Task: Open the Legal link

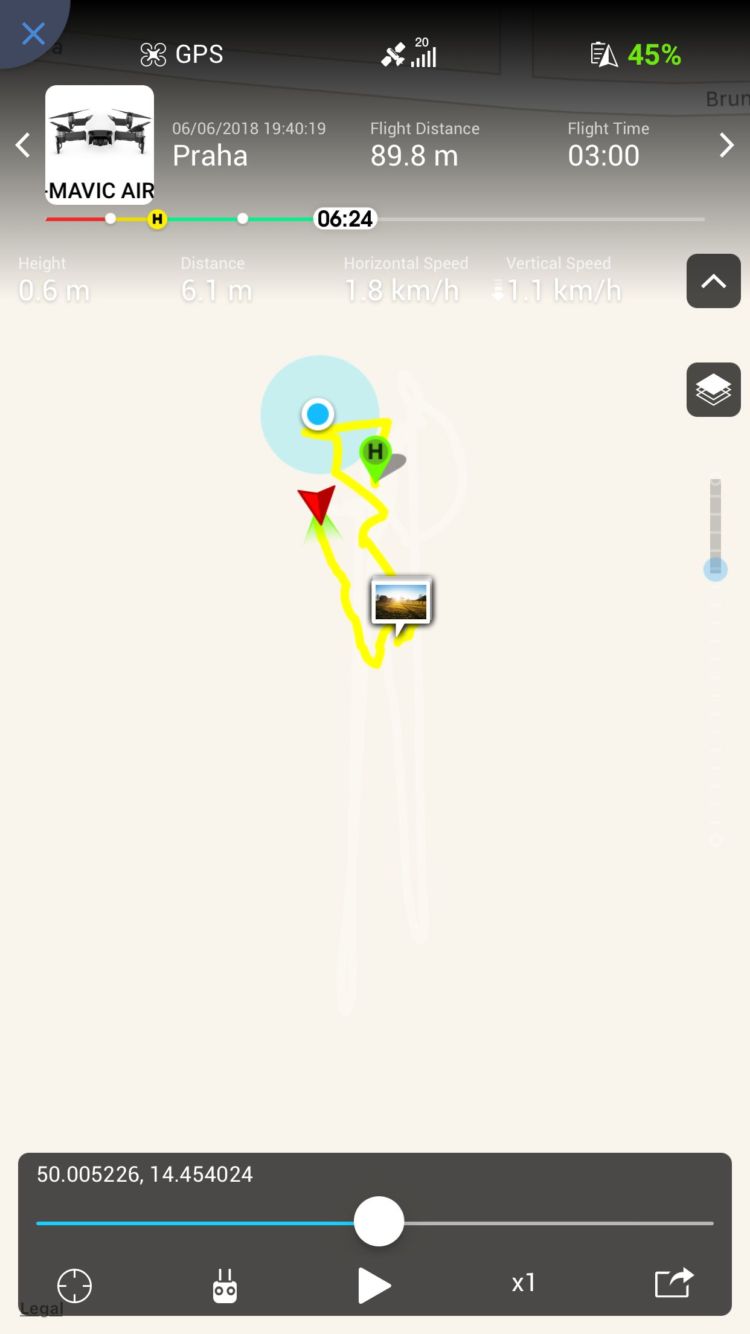Action: click(41, 1308)
